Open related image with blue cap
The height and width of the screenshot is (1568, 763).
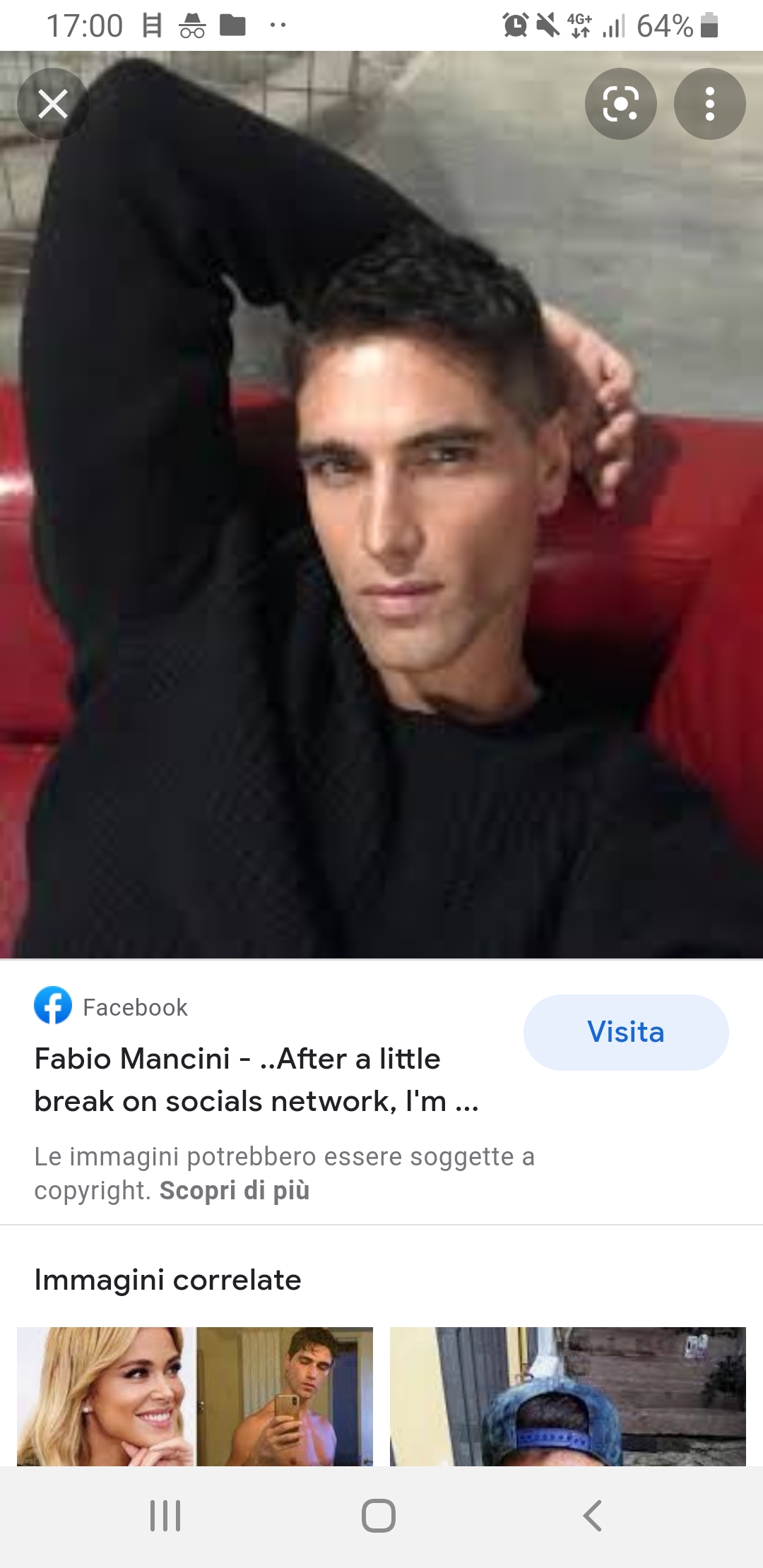pos(568,1396)
